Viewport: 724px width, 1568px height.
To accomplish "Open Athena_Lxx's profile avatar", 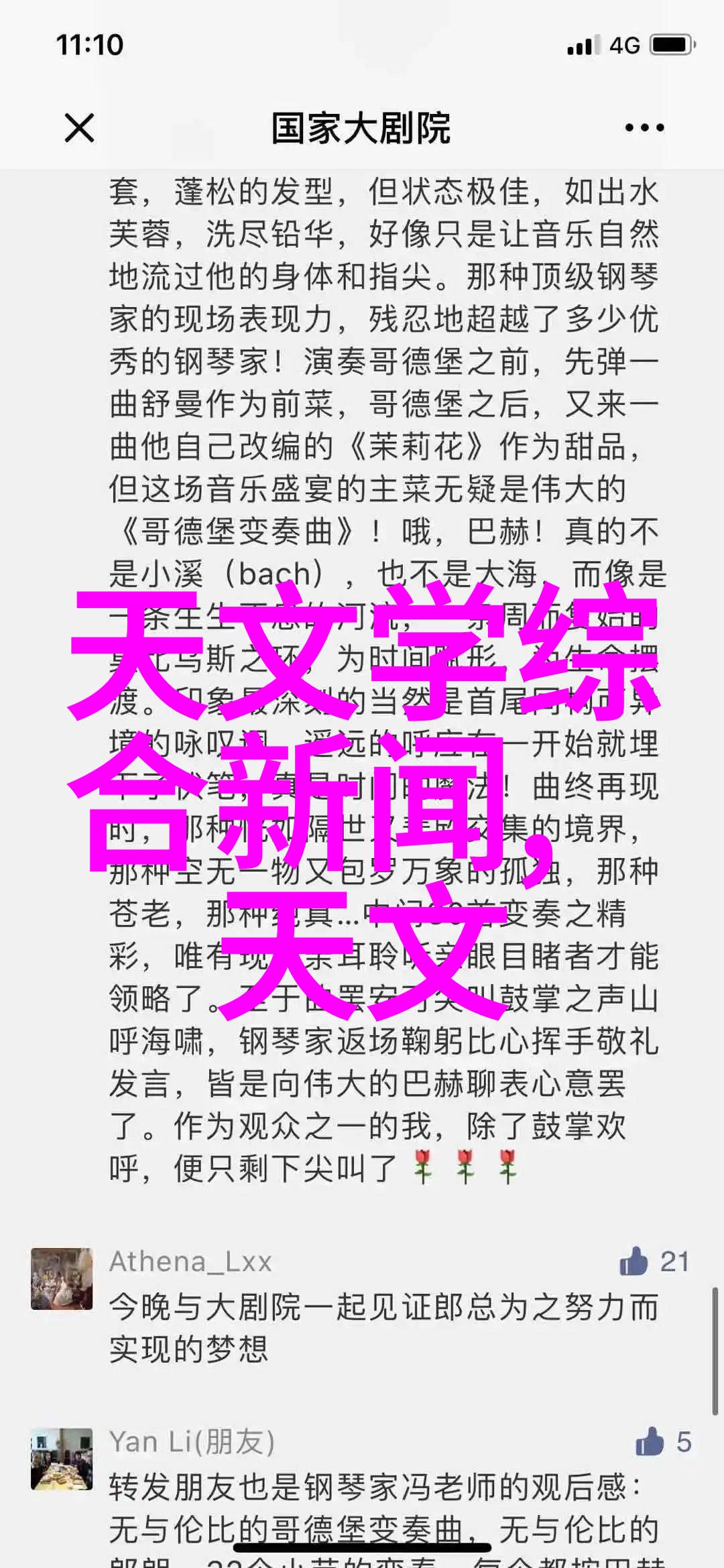I will tap(62, 1279).
